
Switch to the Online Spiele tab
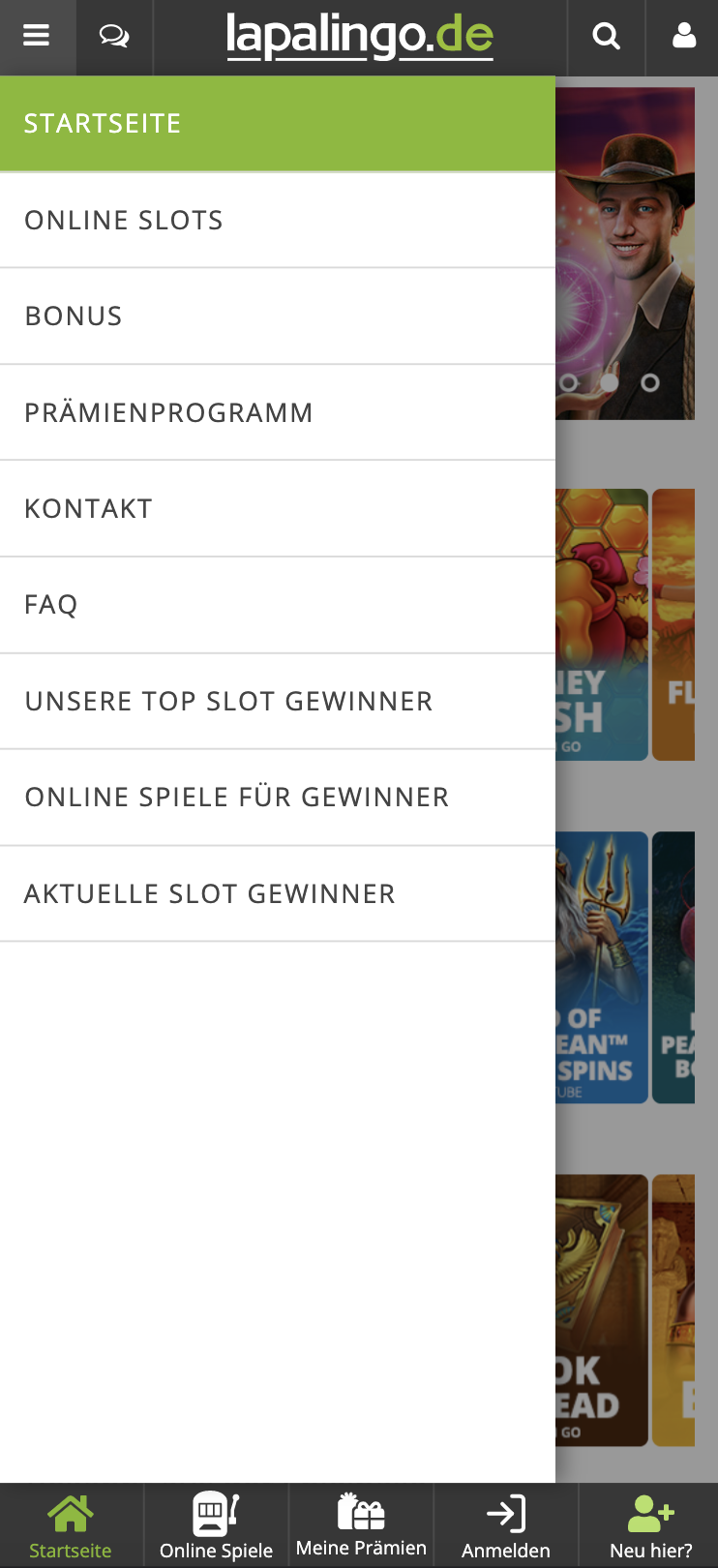click(216, 1526)
